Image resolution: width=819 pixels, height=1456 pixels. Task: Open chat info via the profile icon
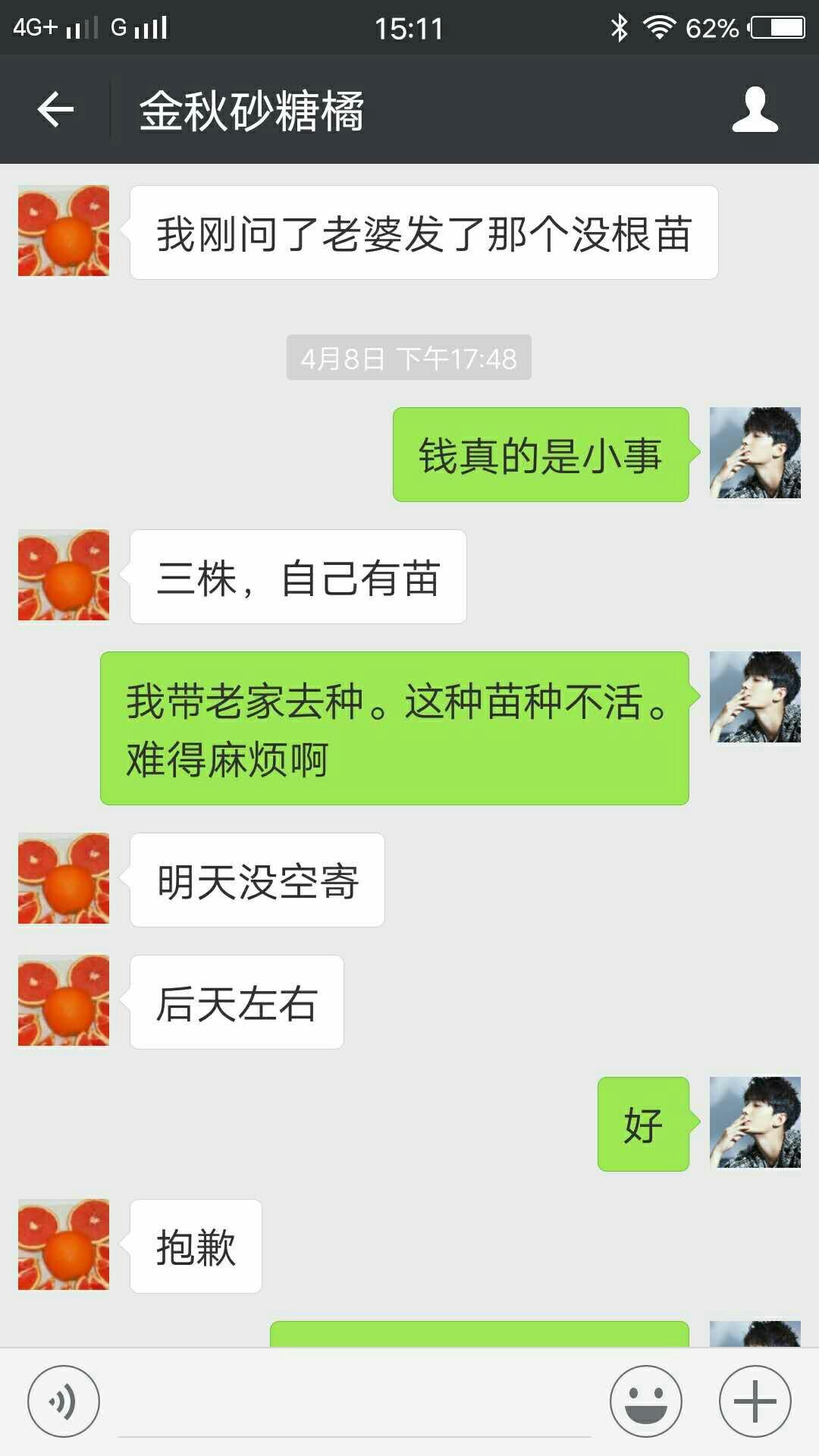click(x=755, y=110)
